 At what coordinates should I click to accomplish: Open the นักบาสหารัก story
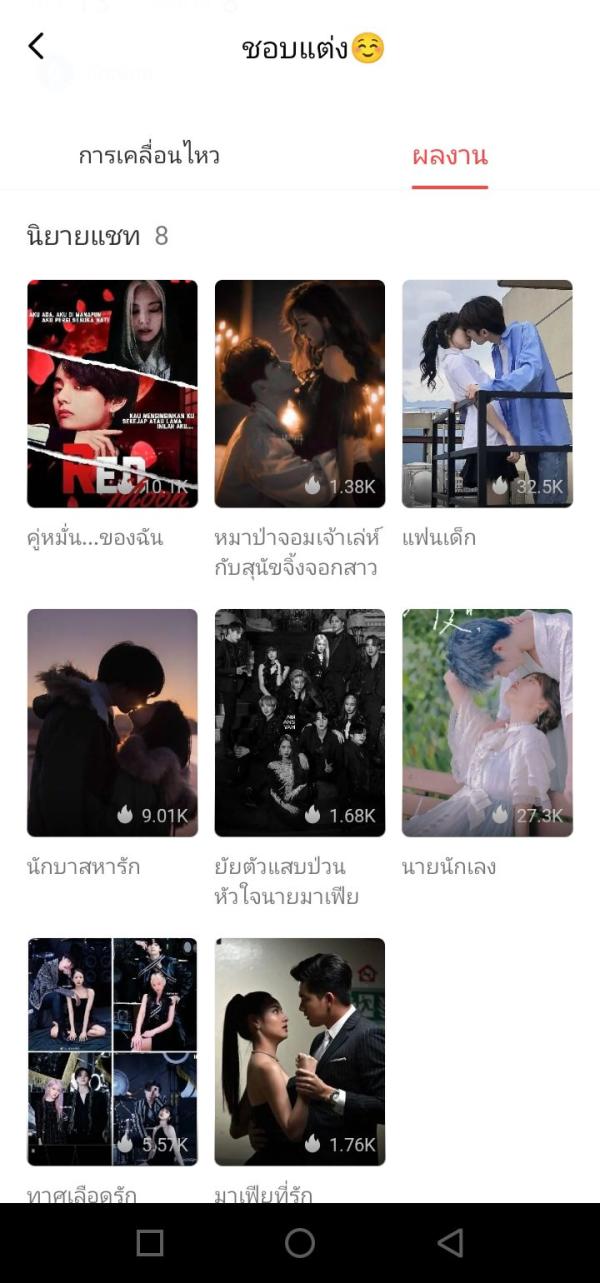click(112, 722)
